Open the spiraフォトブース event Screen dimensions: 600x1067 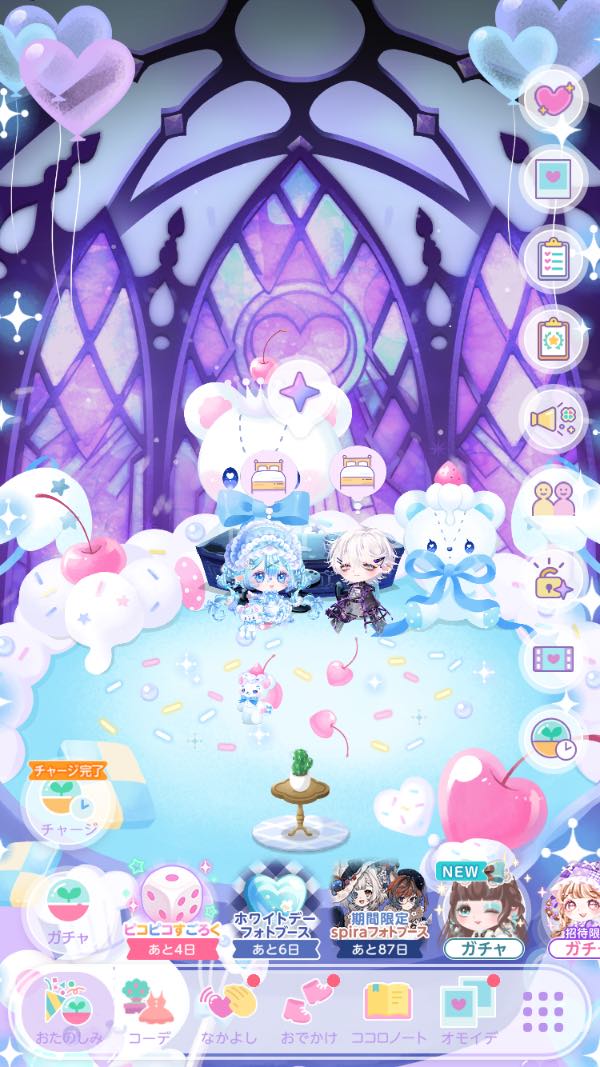[x=380, y=910]
